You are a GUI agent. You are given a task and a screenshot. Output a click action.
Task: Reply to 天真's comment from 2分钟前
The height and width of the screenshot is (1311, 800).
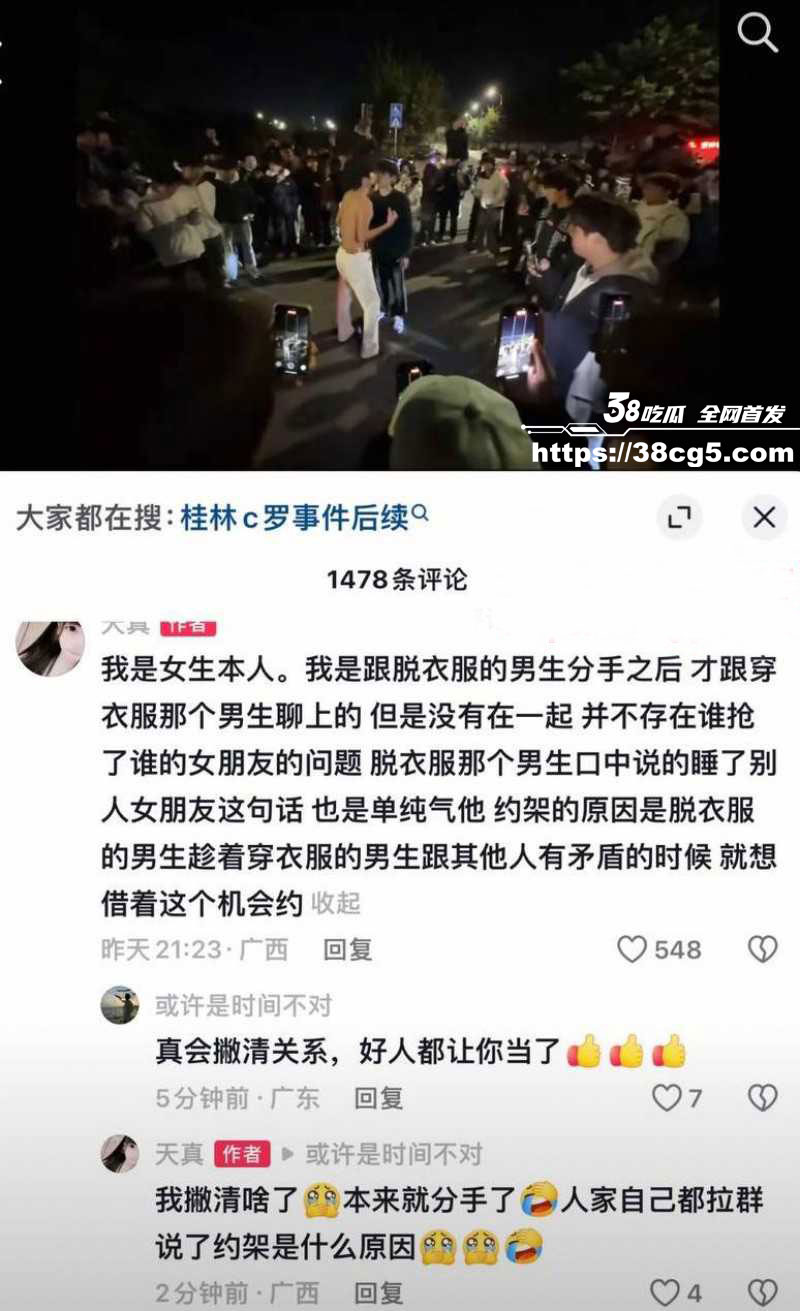click(378, 1293)
